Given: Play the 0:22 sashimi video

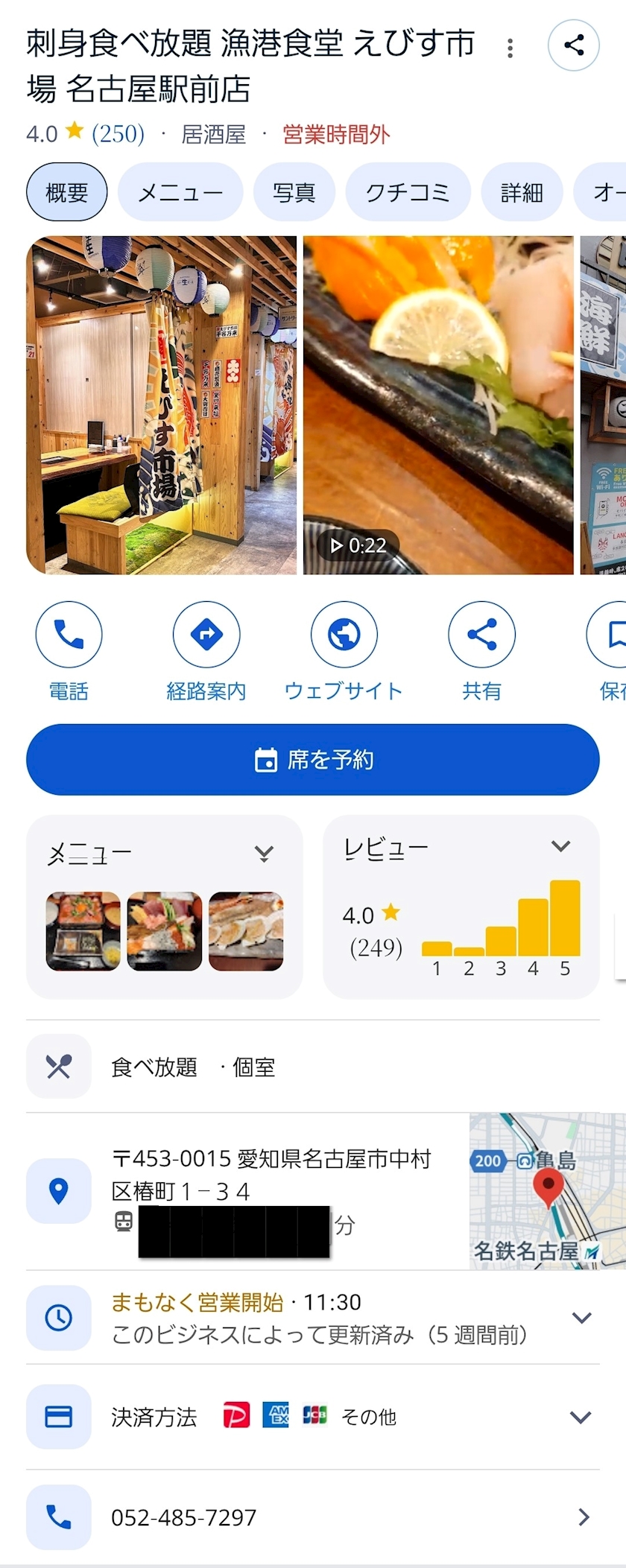Looking at the screenshot, I should pyautogui.click(x=438, y=405).
